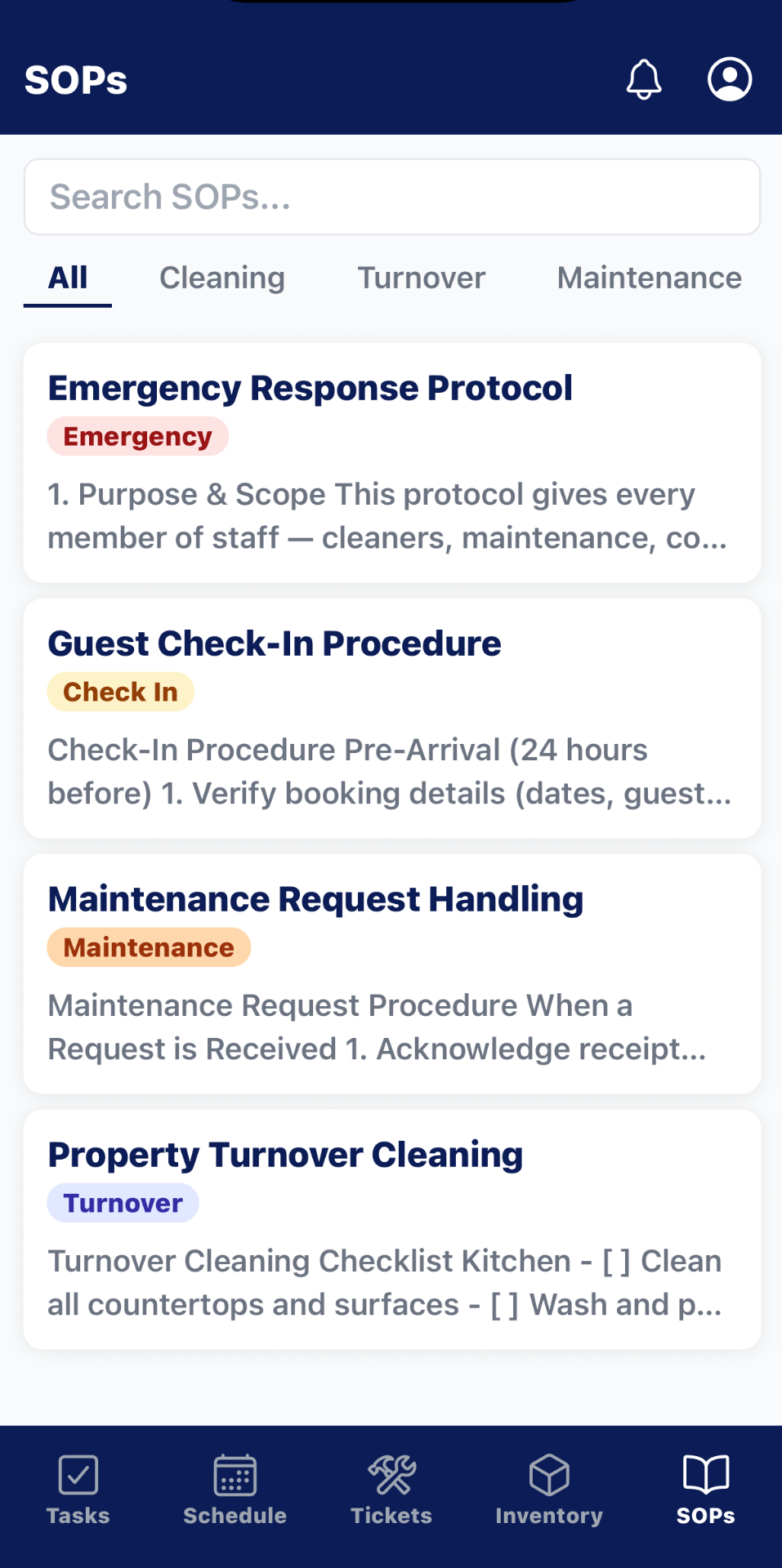Select the All filter tab
The width and height of the screenshot is (782, 1568).
[x=68, y=278]
